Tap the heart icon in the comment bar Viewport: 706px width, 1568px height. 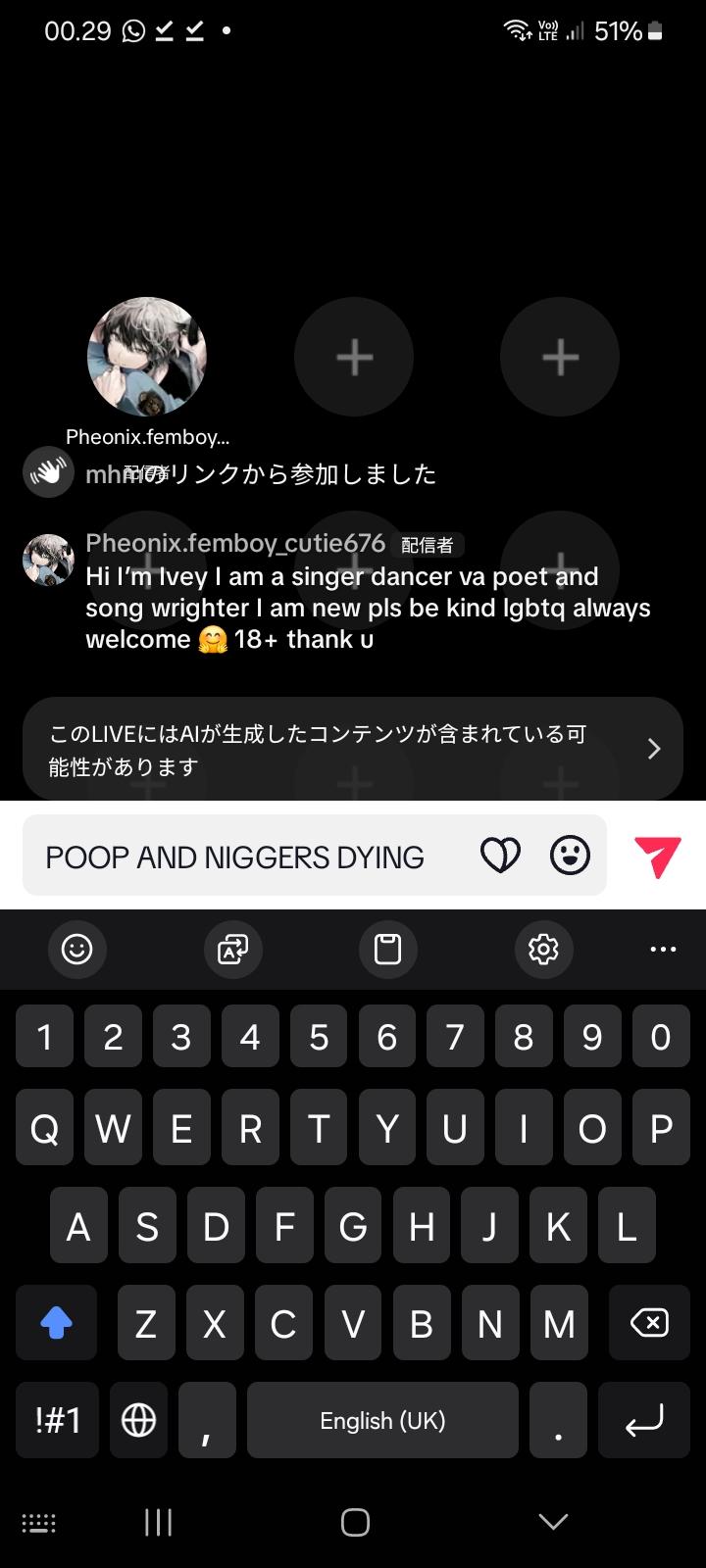[x=500, y=856]
